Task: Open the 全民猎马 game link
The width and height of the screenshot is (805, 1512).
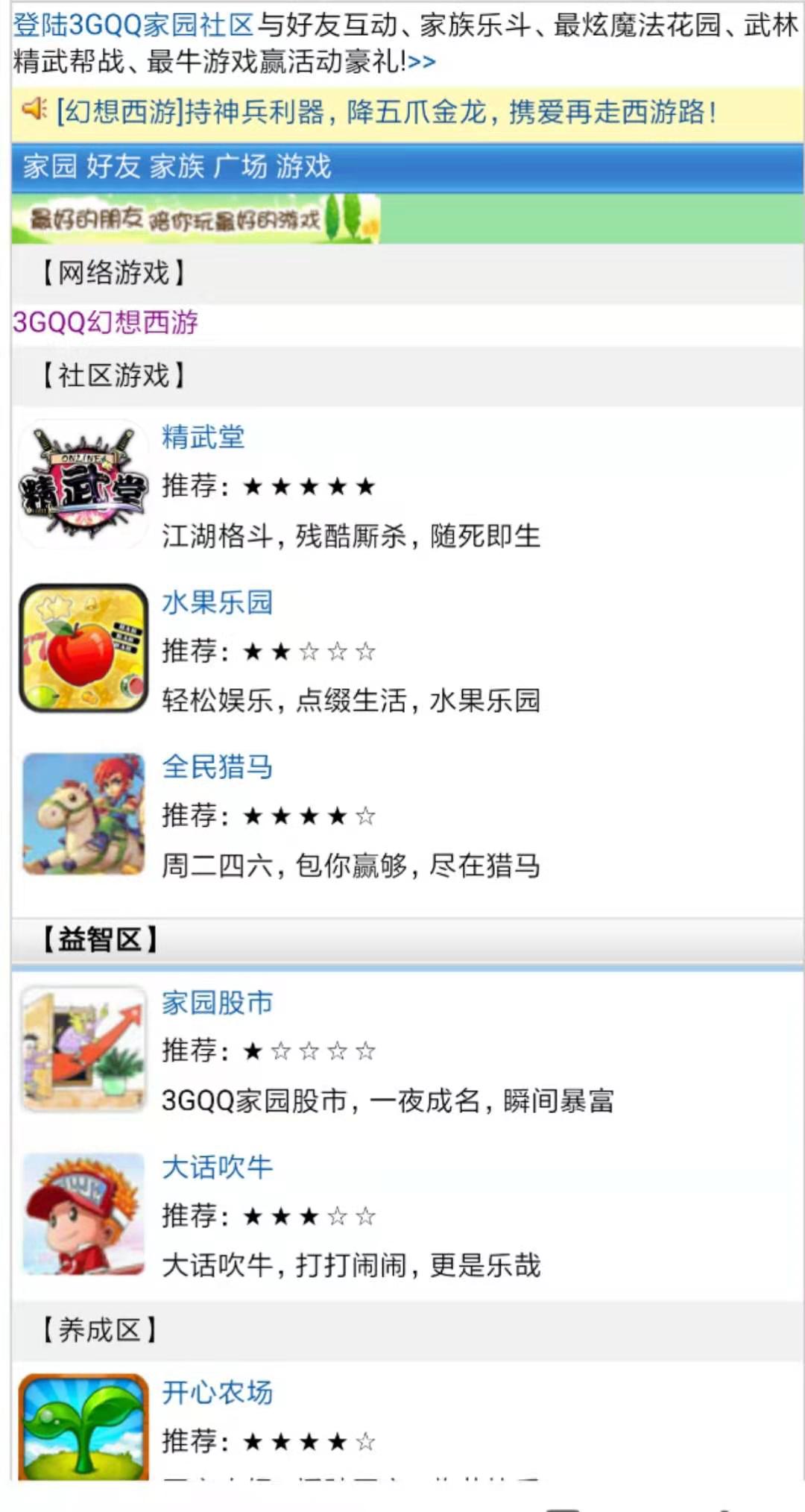Action: click(218, 766)
